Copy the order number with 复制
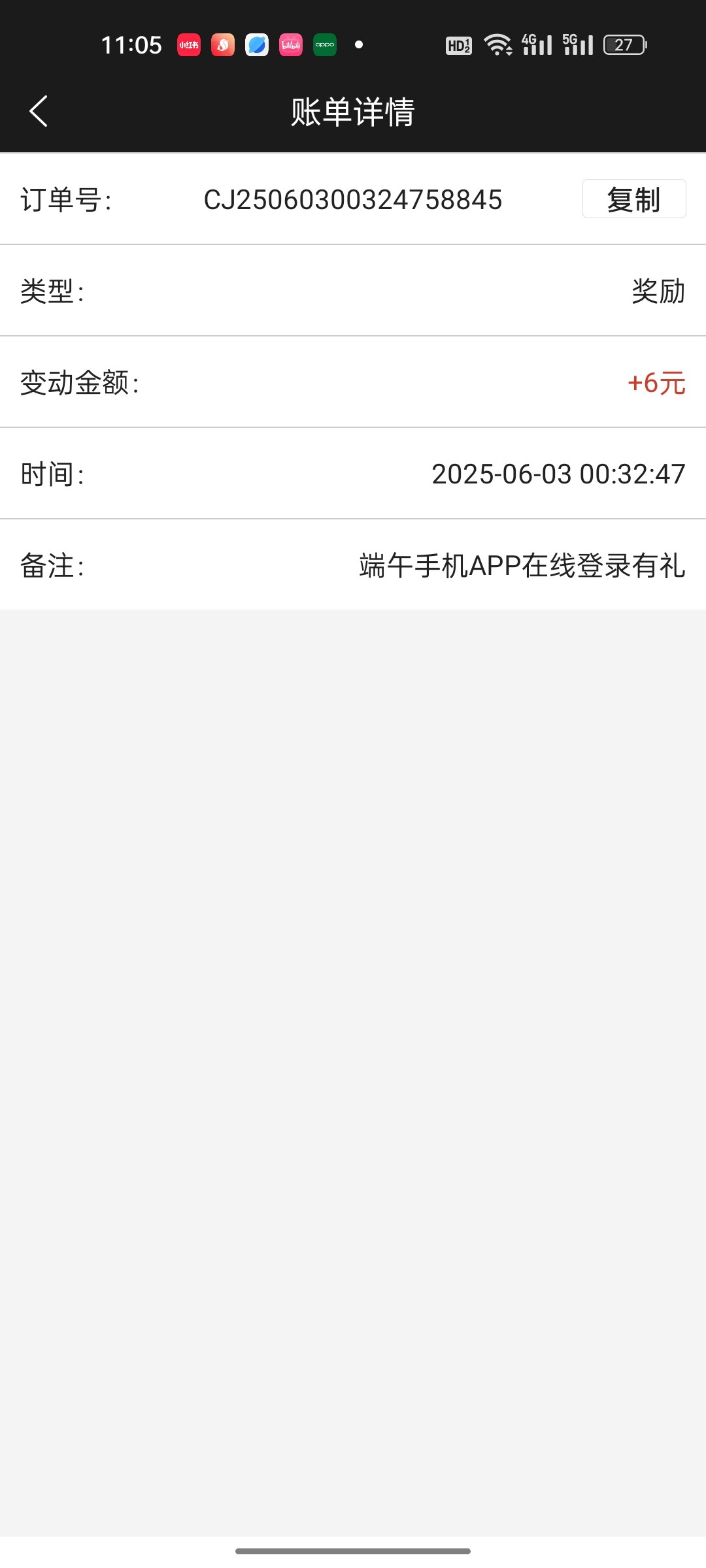 [x=633, y=199]
